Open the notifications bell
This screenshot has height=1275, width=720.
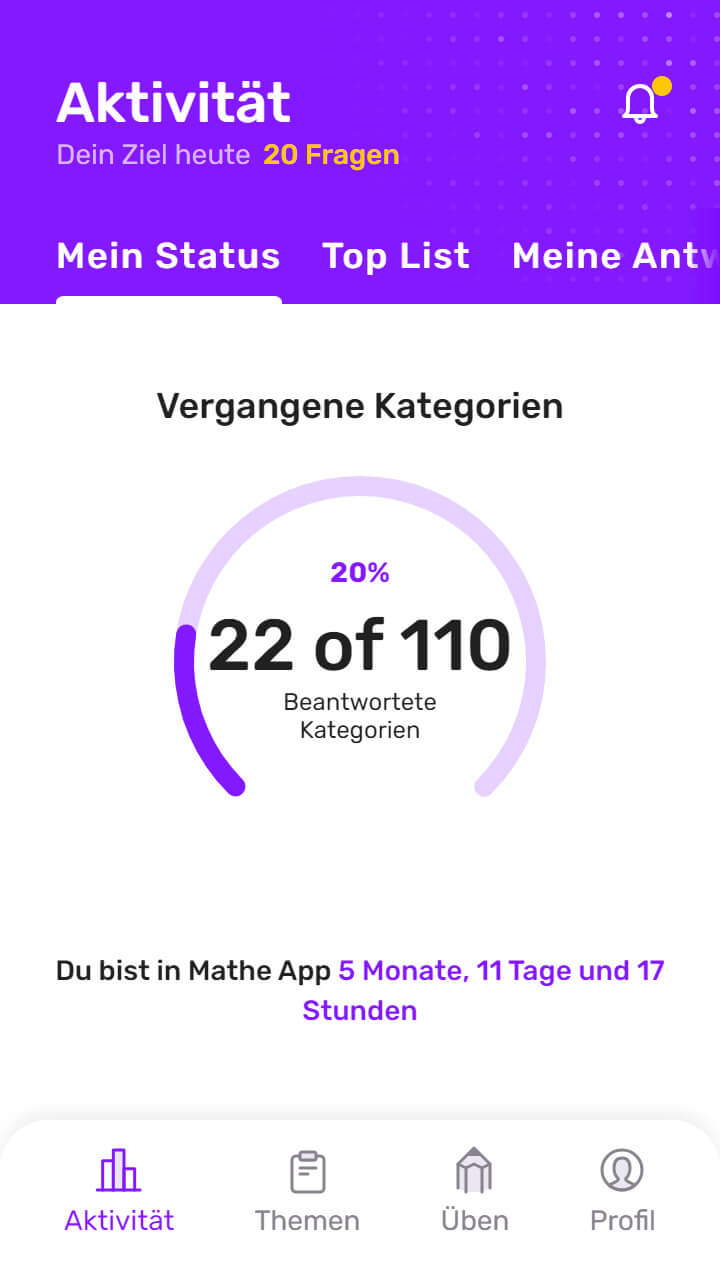(641, 103)
